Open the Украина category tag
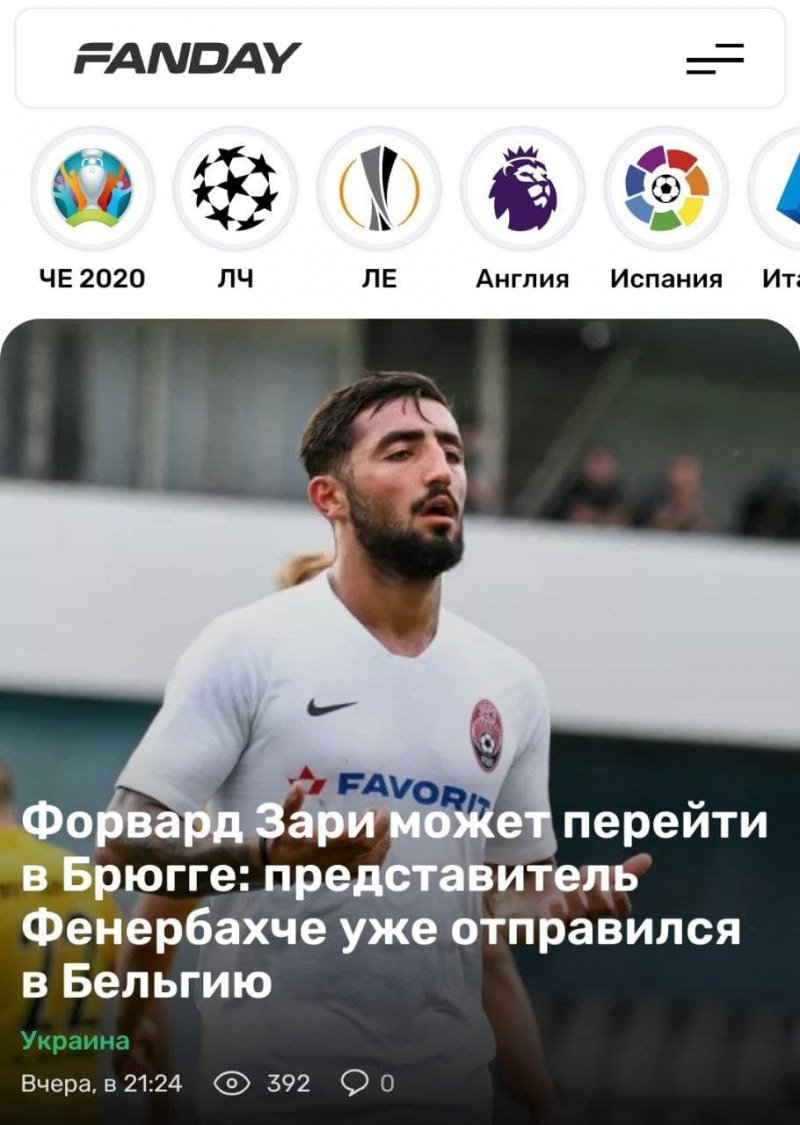Image resolution: width=800 pixels, height=1125 pixels. pyautogui.click(x=75, y=1040)
